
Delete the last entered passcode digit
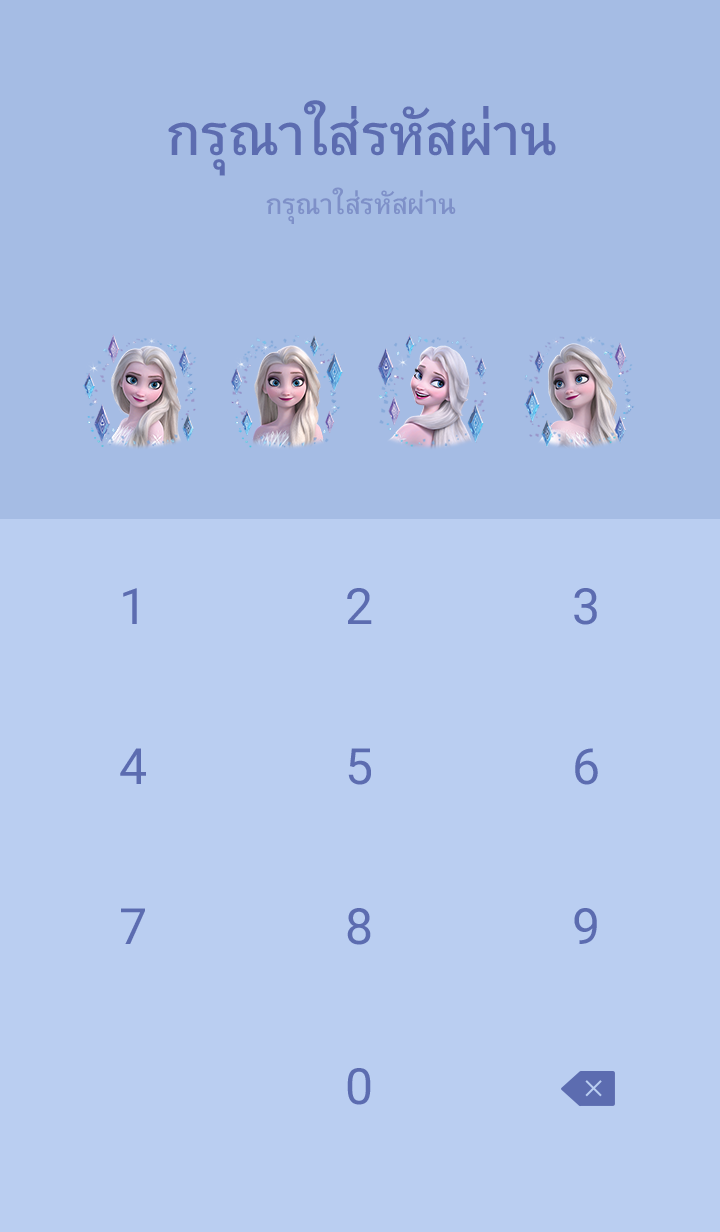tap(589, 1088)
